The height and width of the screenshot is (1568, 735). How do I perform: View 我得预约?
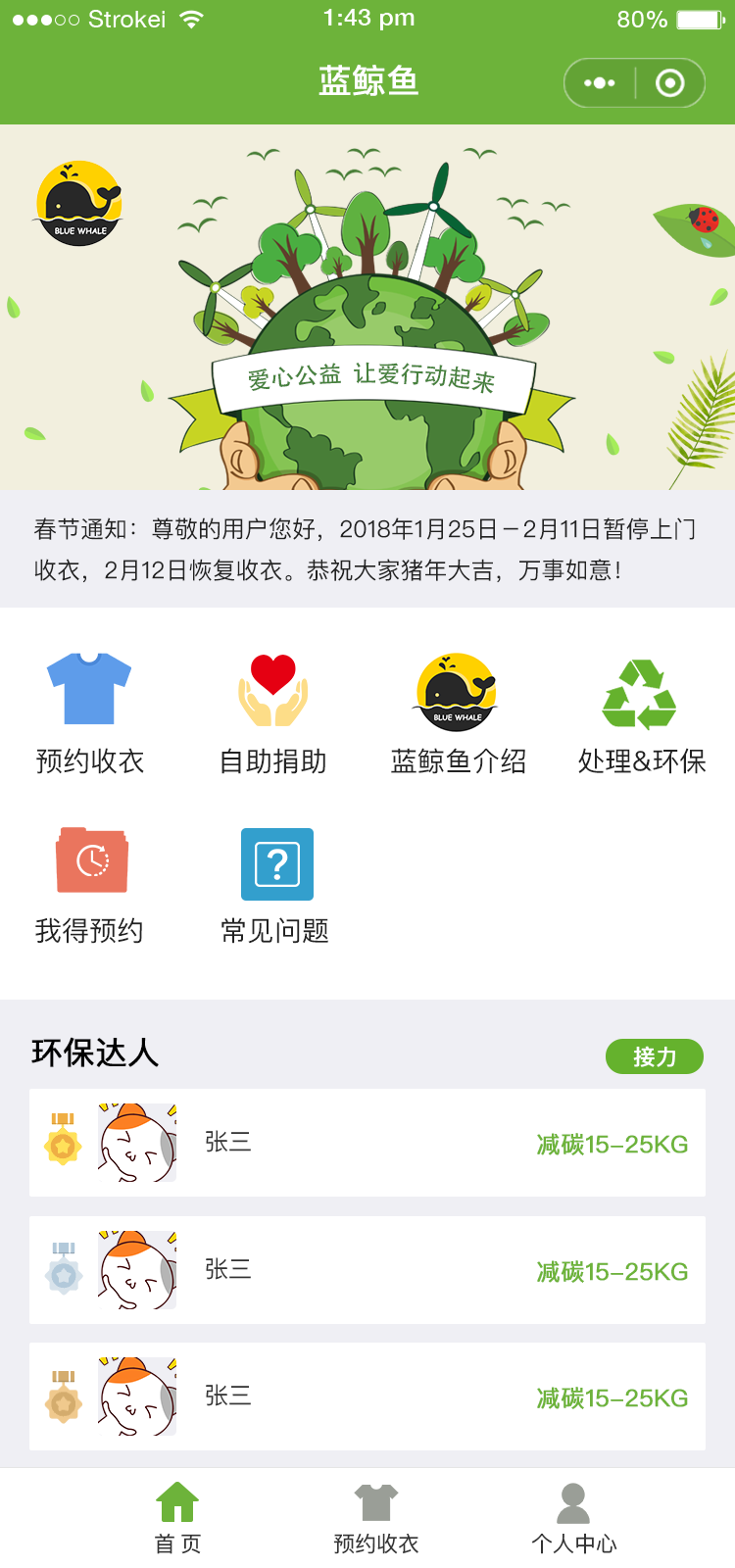(89, 885)
